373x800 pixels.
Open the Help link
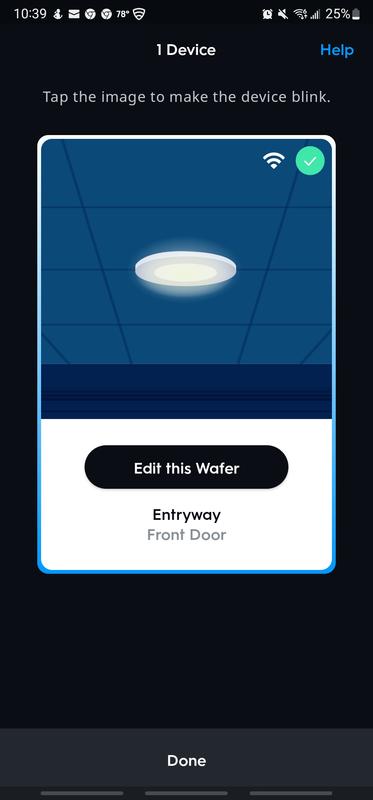pyautogui.click(x=336, y=50)
